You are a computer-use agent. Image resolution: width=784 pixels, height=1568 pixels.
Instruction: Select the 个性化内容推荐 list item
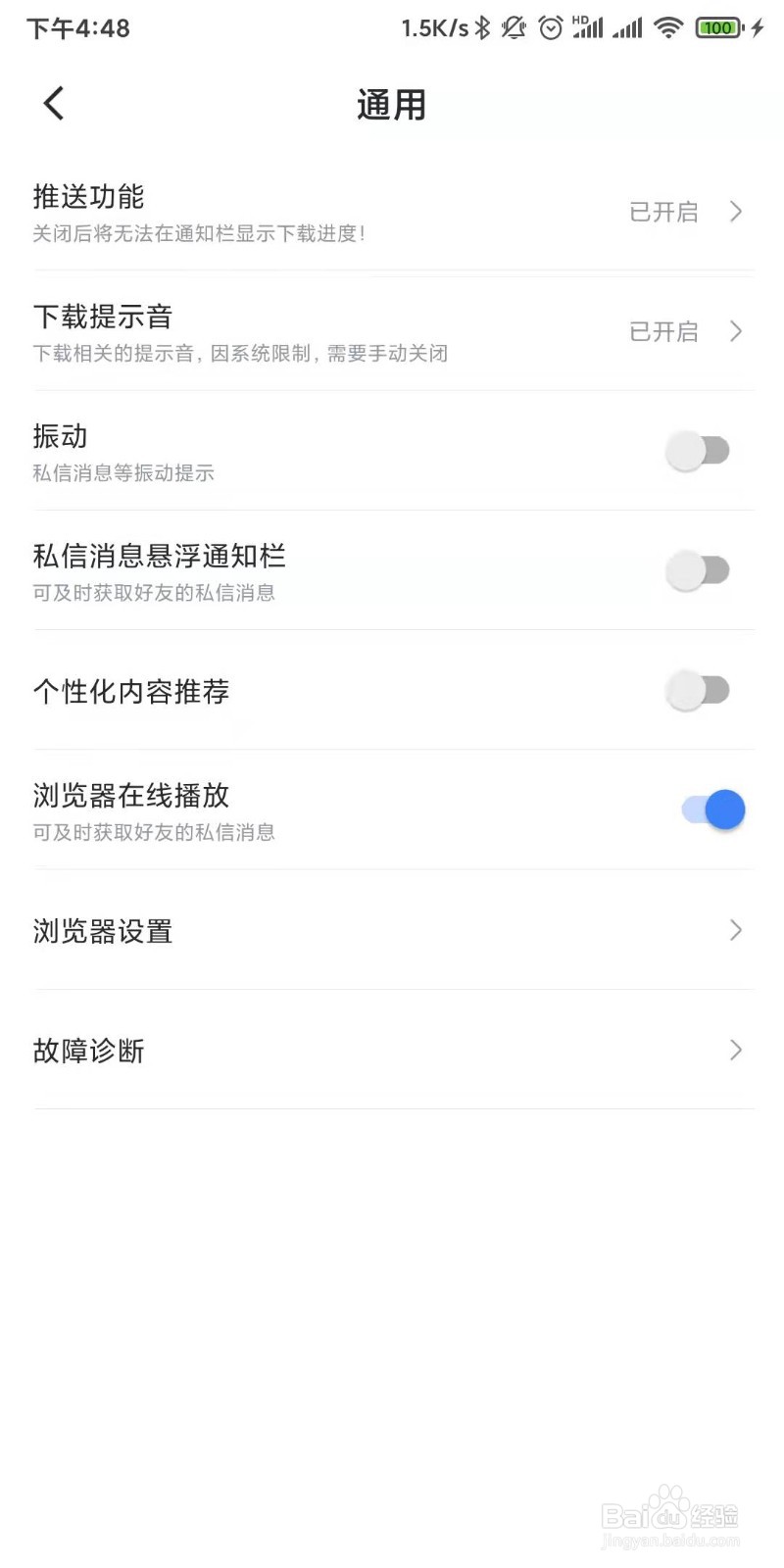pyautogui.click(x=131, y=692)
